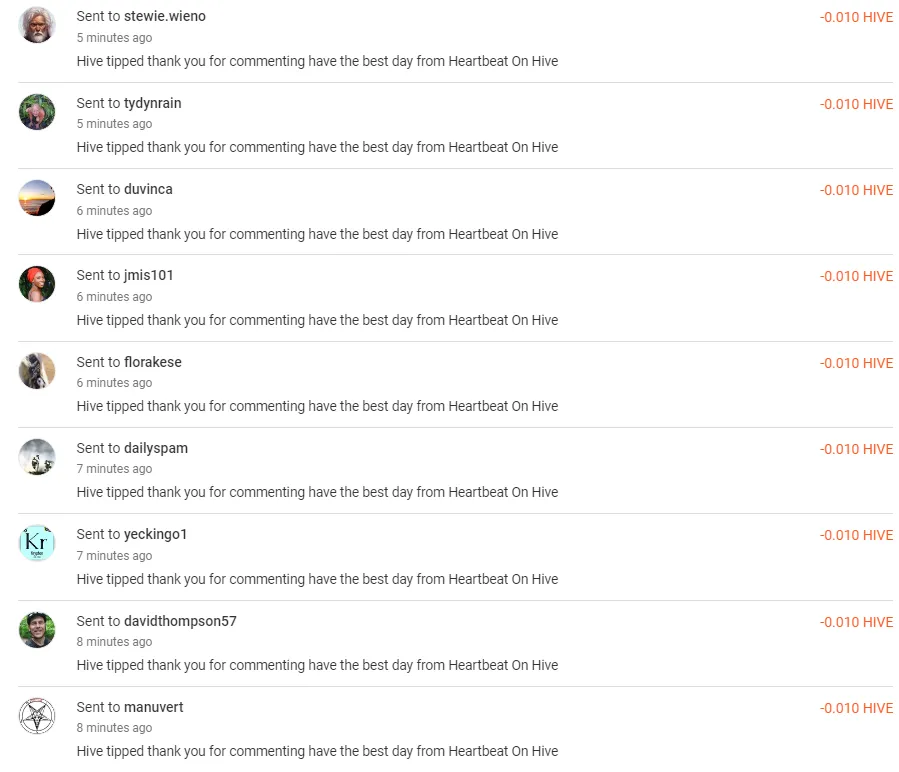Open jmis101's profile link
Image resolution: width=899 pixels, height=772 pixels.
tap(148, 275)
